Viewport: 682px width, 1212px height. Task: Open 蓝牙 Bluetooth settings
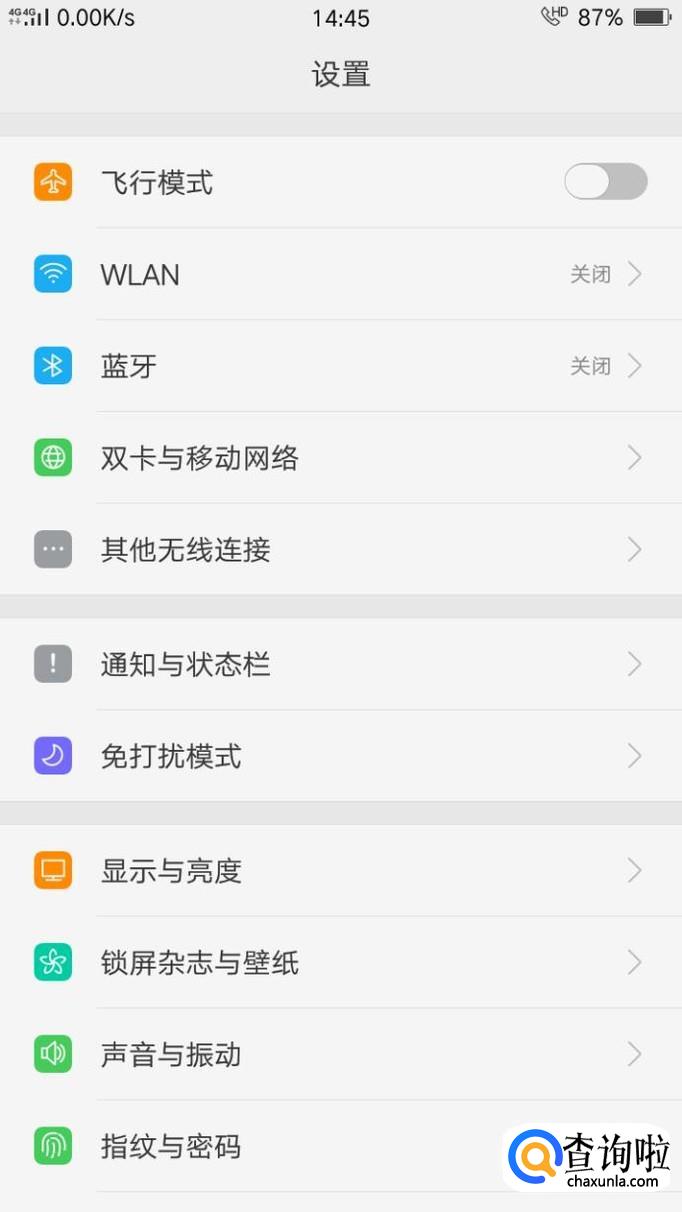coord(340,366)
